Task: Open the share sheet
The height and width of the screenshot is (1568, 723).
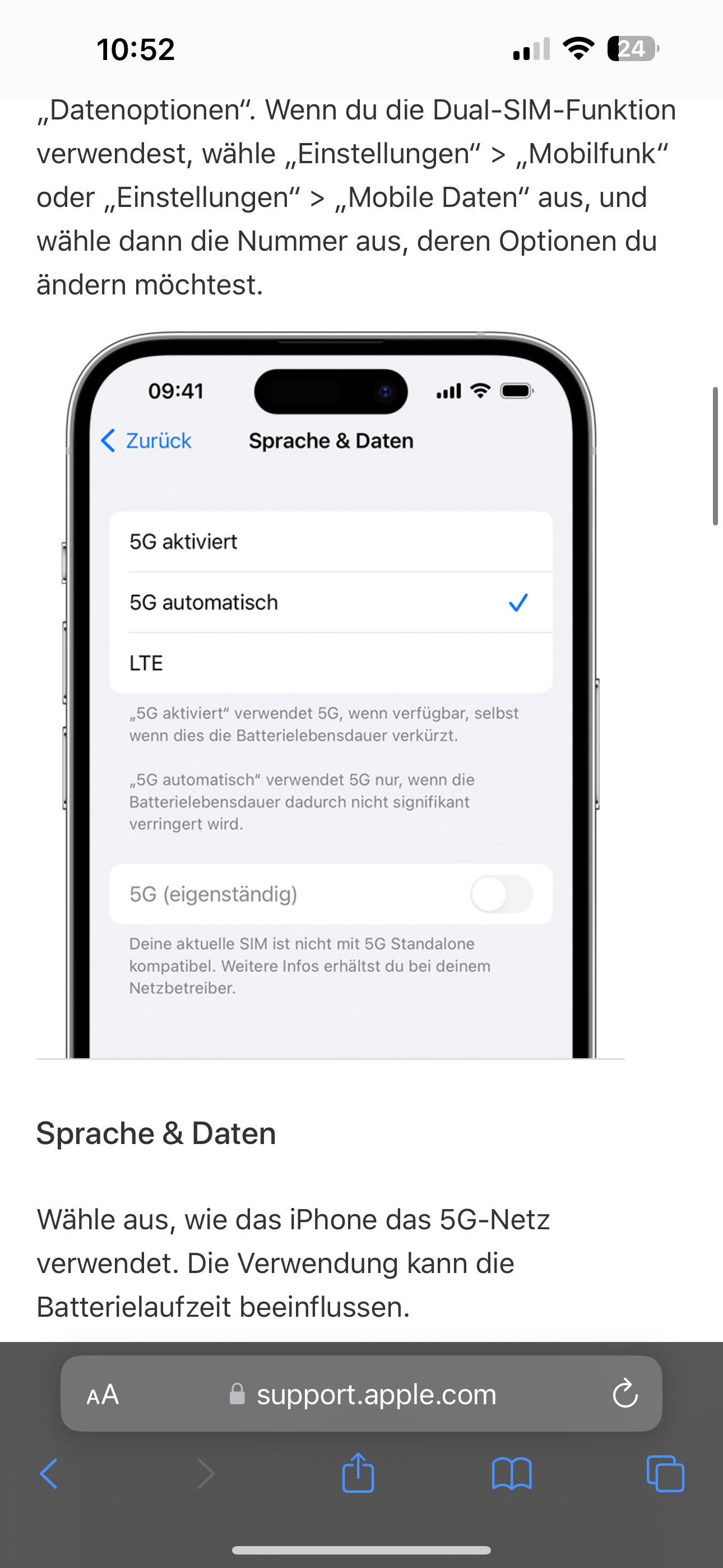Action: [x=358, y=1474]
